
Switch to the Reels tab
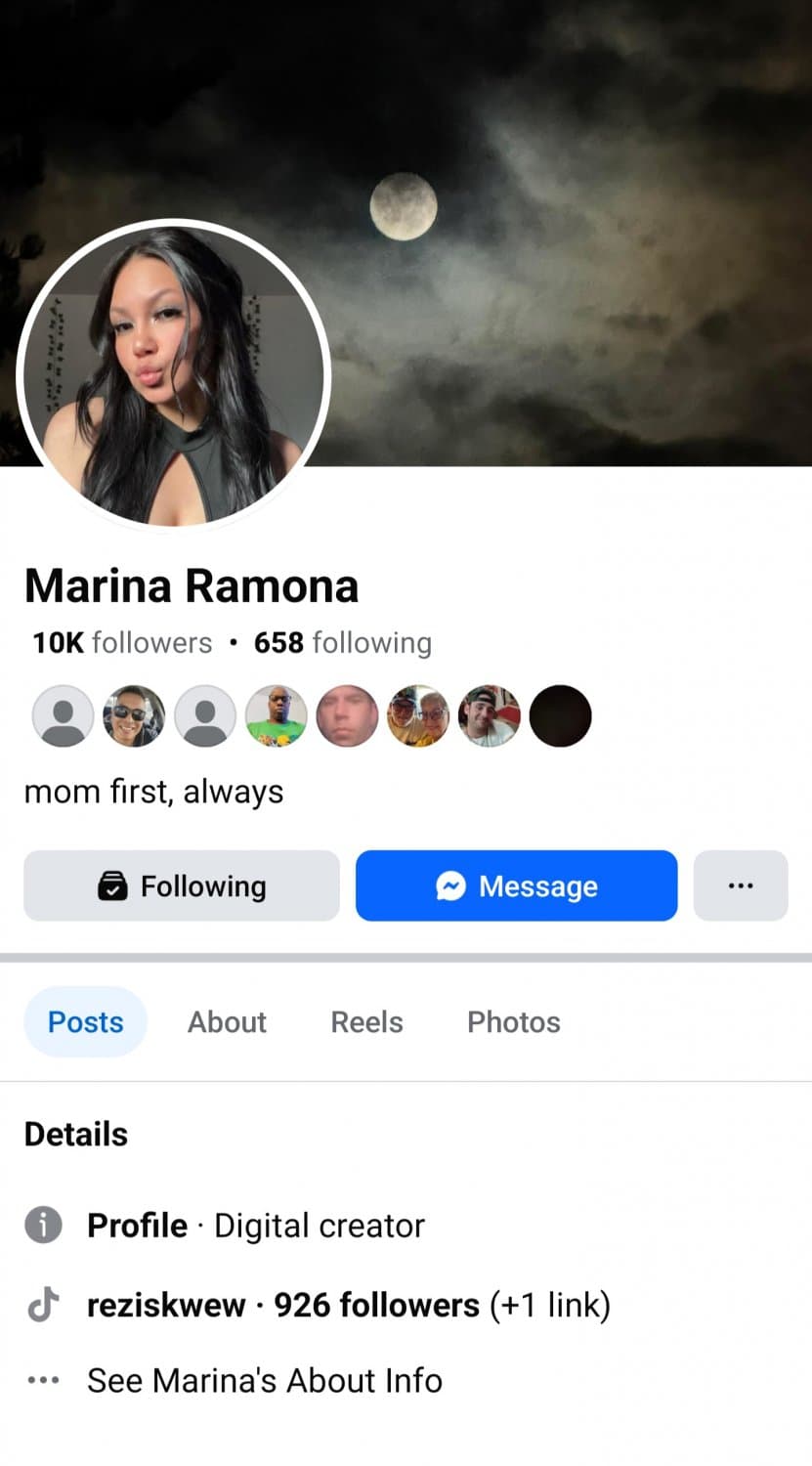click(366, 1021)
